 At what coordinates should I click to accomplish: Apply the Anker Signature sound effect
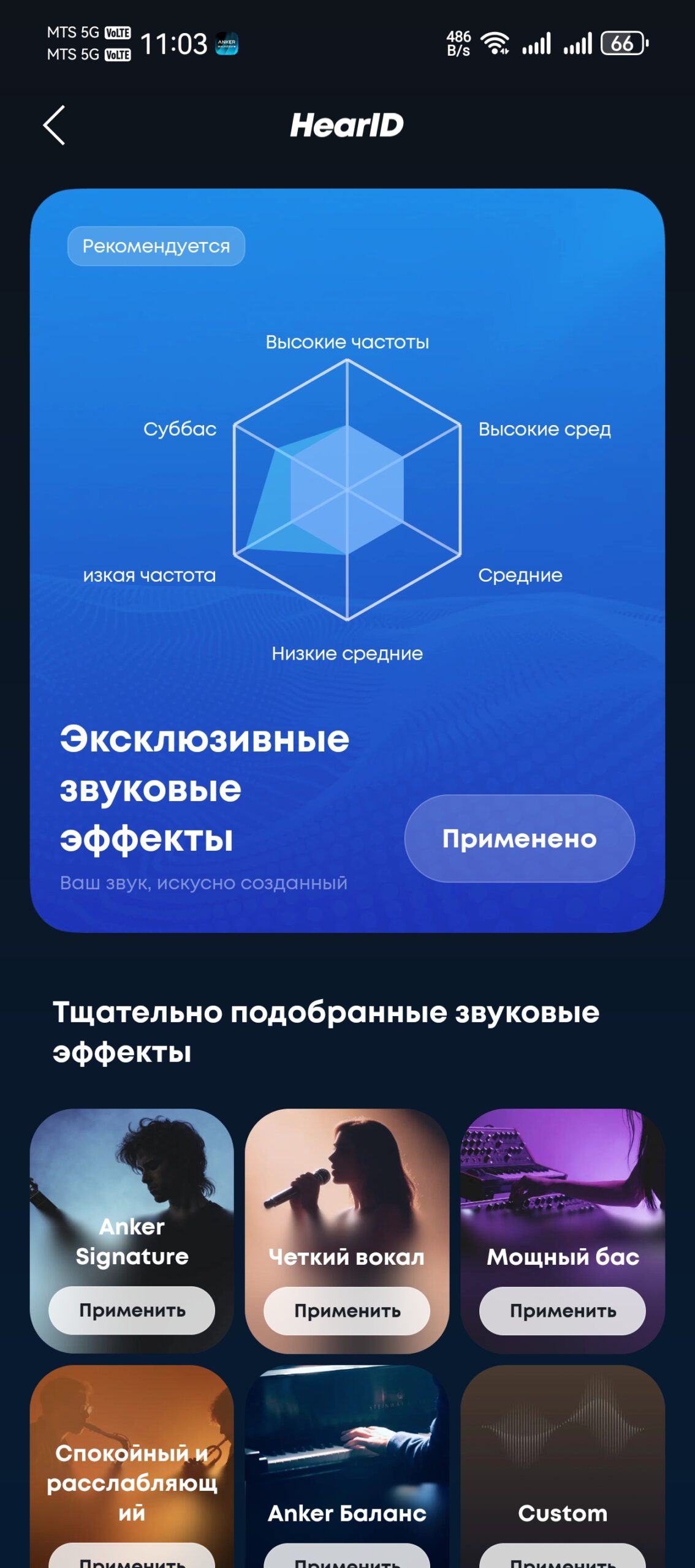[132, 1310]
